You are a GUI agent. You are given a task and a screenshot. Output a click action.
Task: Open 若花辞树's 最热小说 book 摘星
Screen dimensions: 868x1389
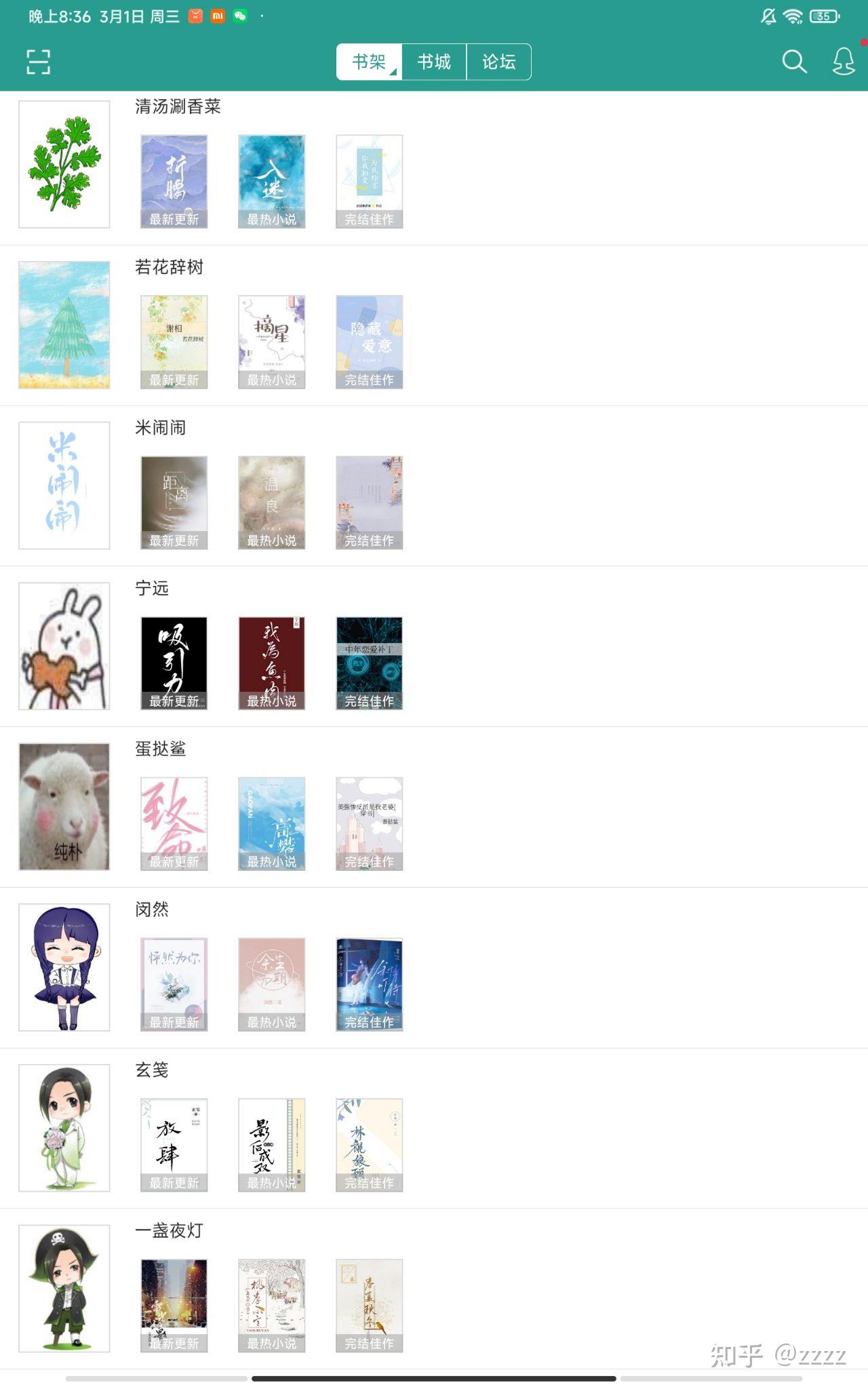(x=271, y=342)
